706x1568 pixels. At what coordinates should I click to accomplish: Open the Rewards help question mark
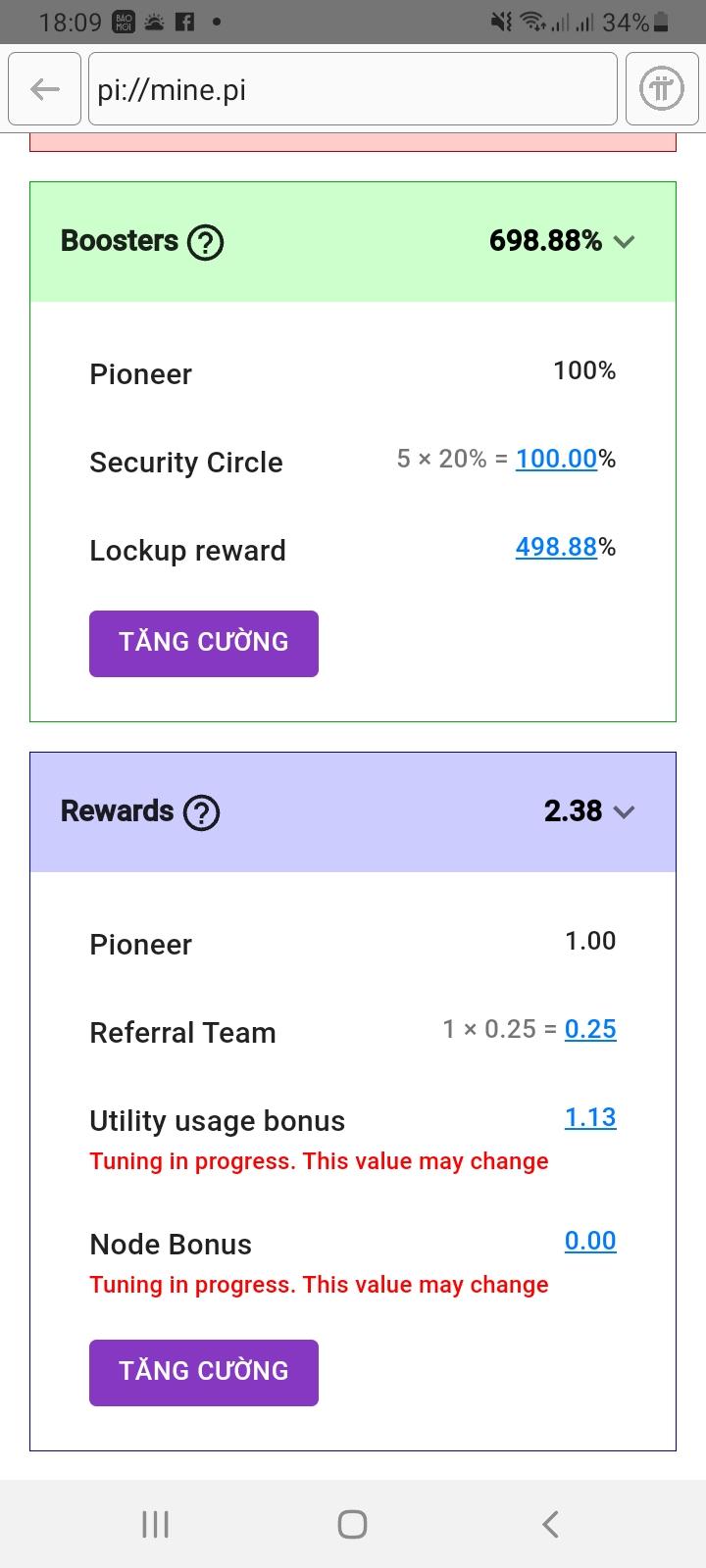(202, 811)
